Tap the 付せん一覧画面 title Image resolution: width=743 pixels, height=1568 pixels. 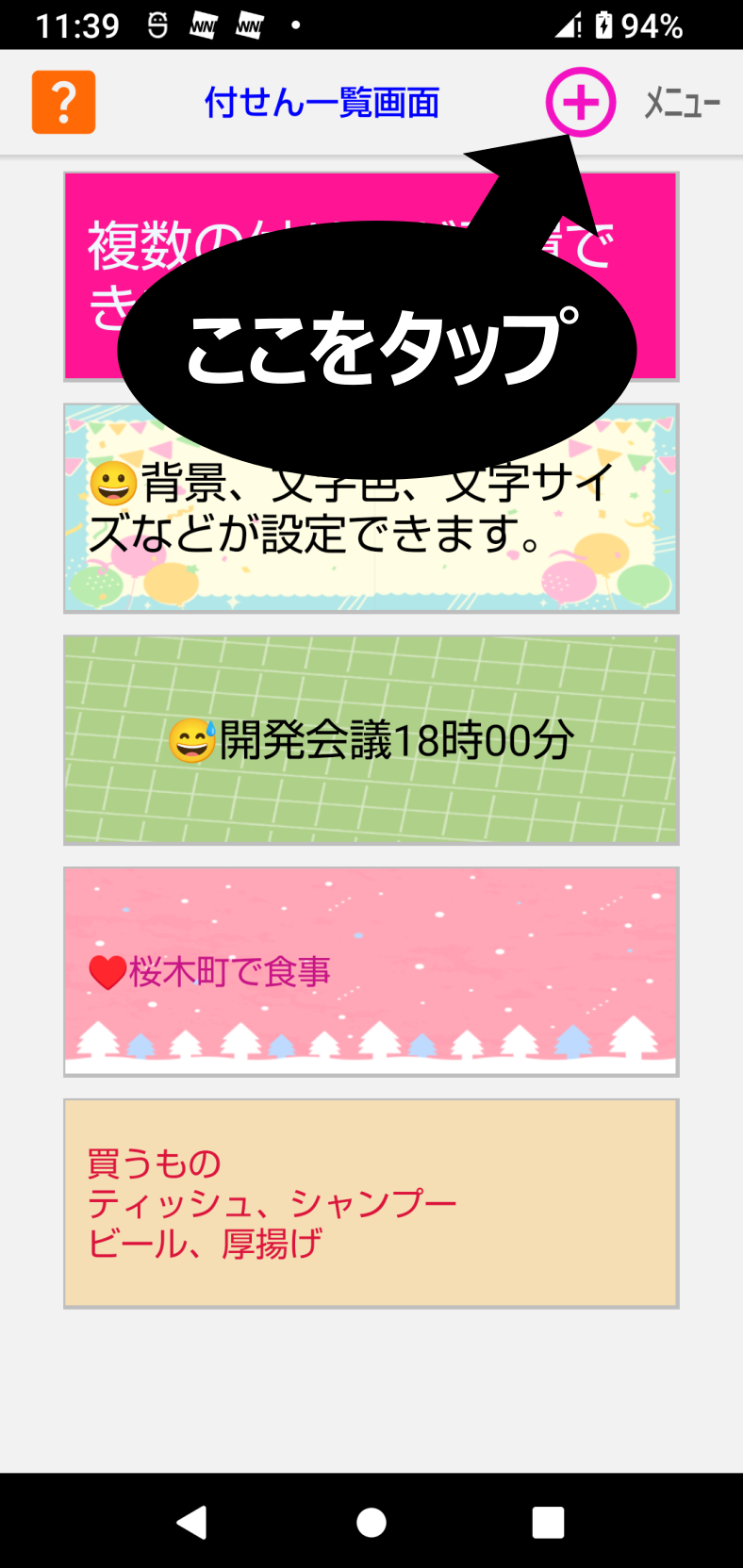(x=322, y=102)
